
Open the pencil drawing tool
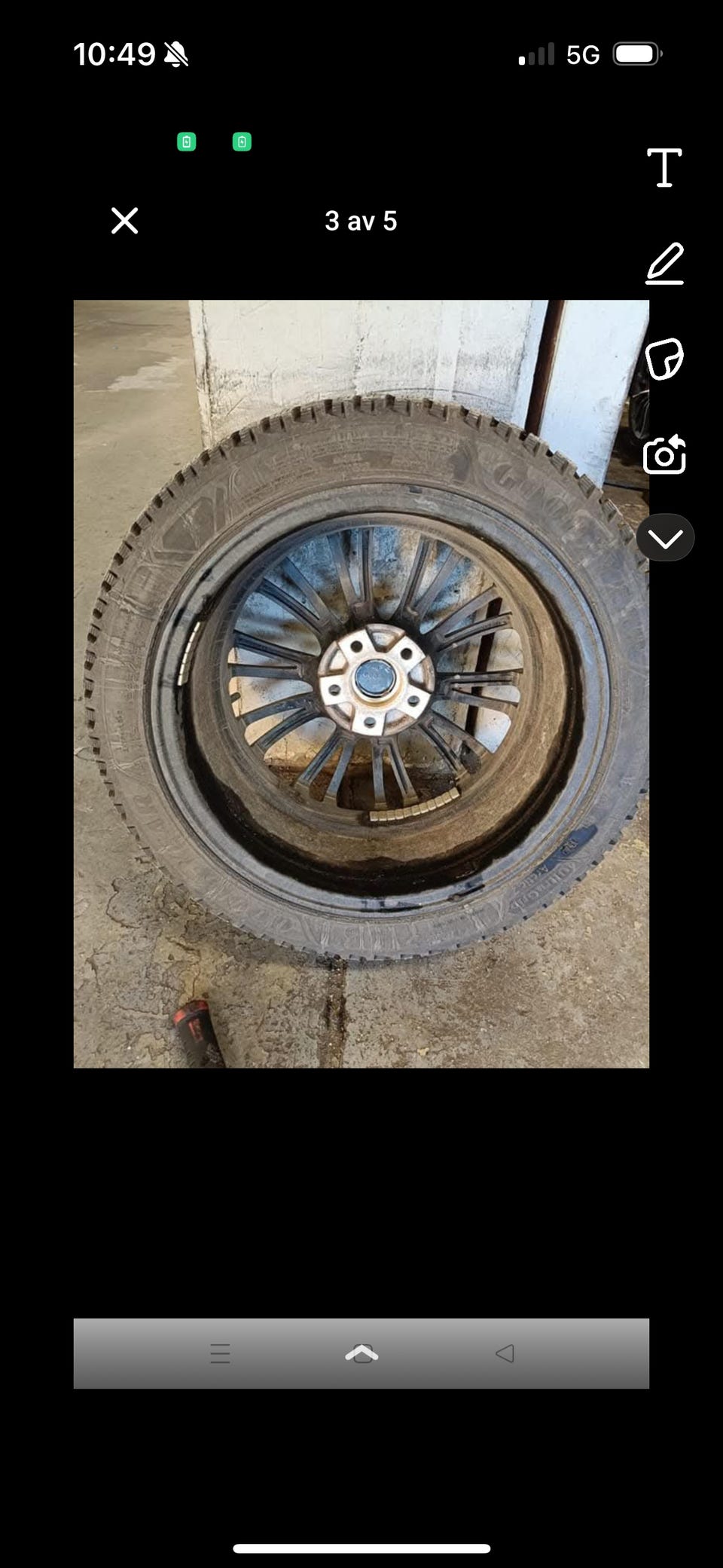(665, 264)
